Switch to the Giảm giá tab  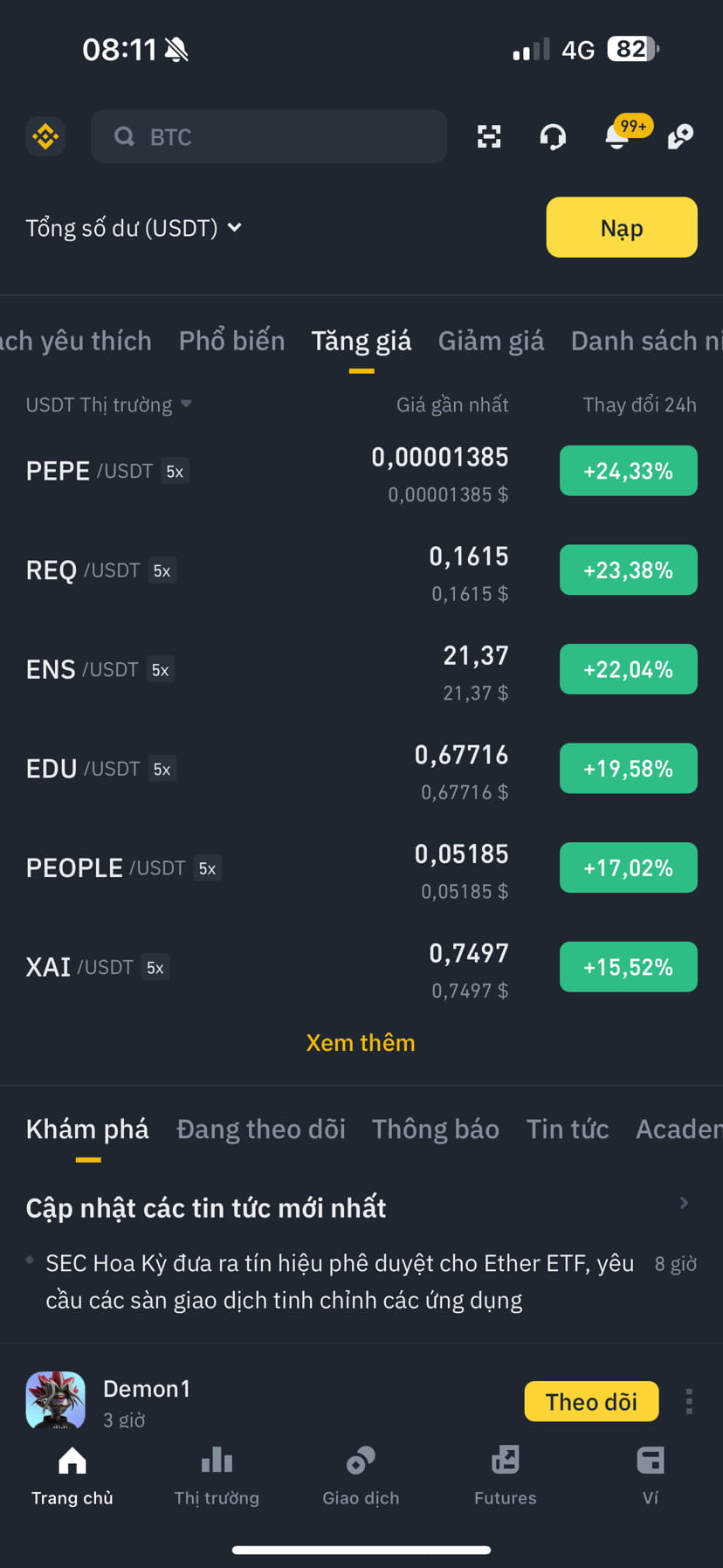tap(491, 341)
